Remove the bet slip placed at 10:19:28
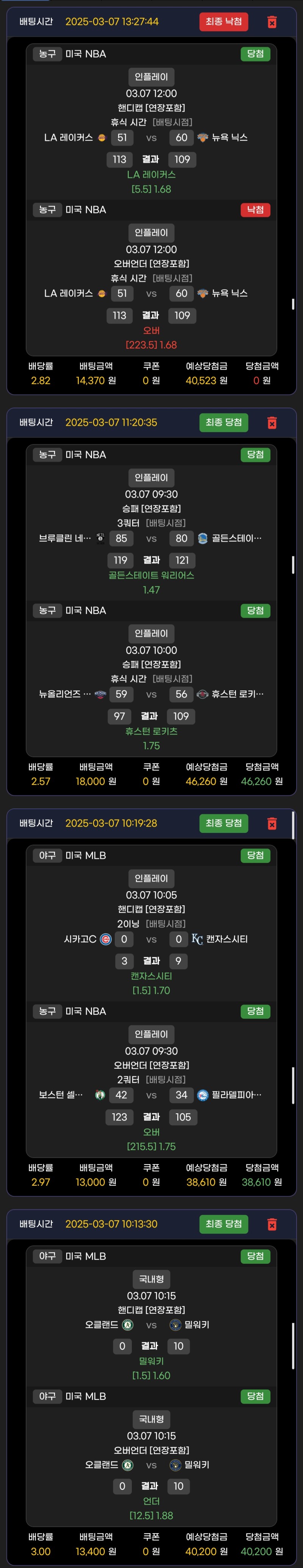This screenshot has width=303, height=1568. 272,823
